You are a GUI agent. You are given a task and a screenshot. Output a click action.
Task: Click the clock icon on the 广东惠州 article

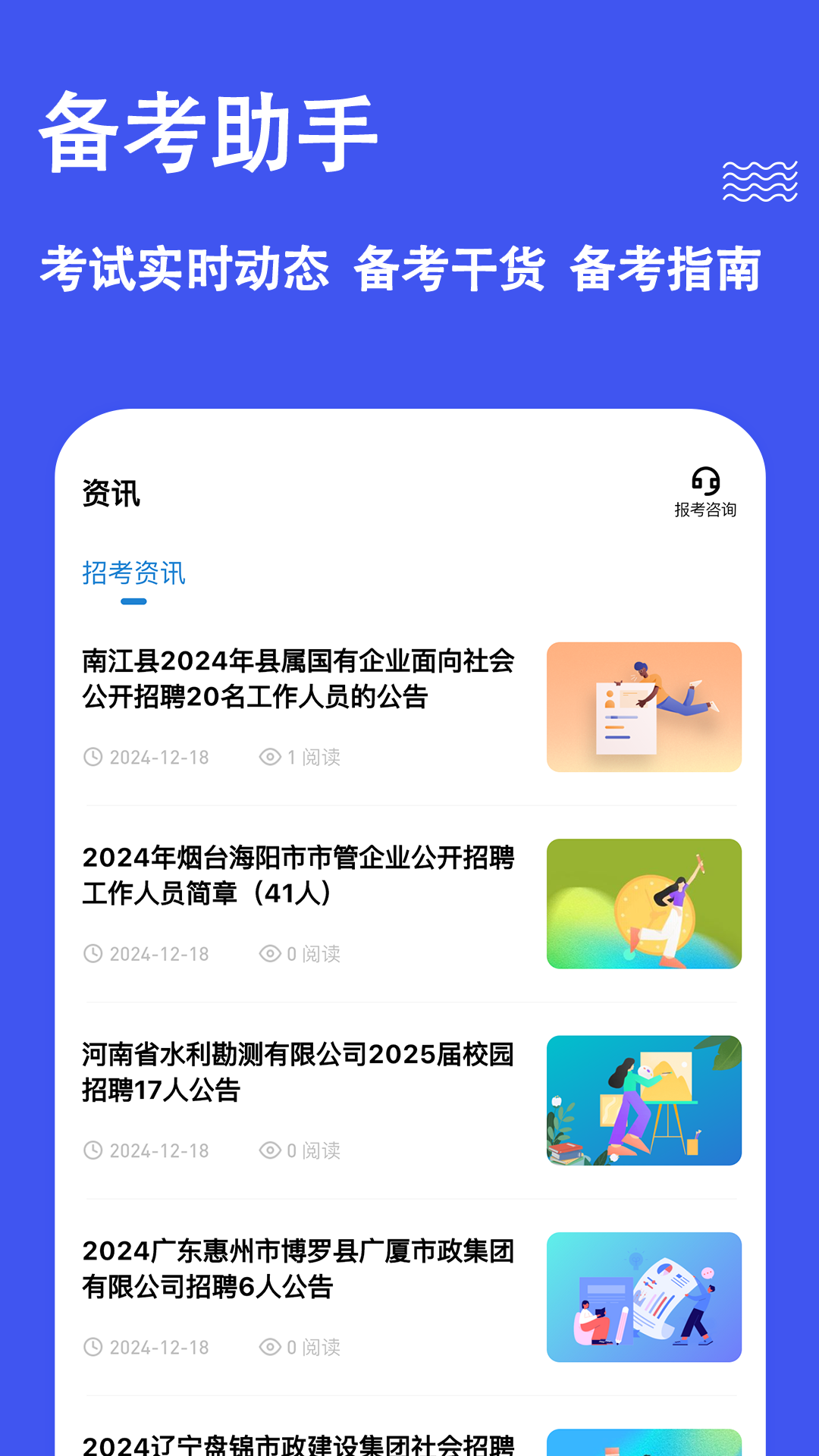click(93, 1347)
